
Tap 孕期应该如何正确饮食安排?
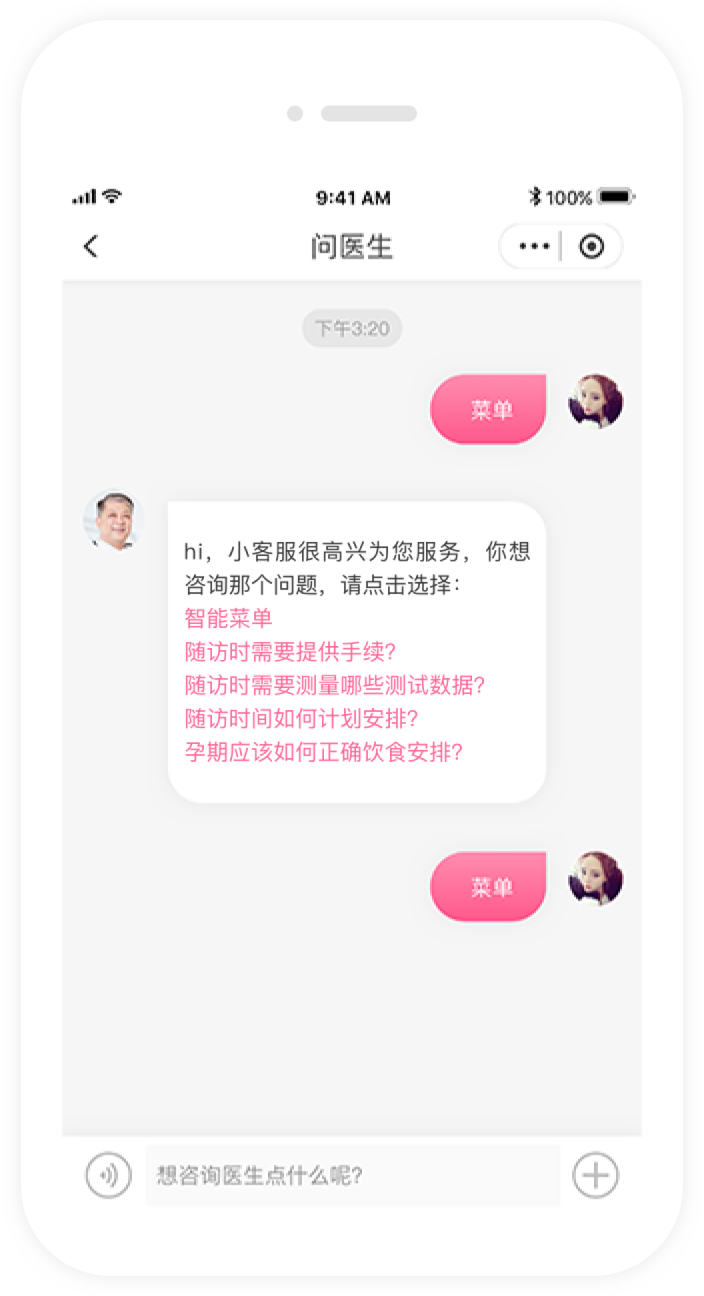324,752
